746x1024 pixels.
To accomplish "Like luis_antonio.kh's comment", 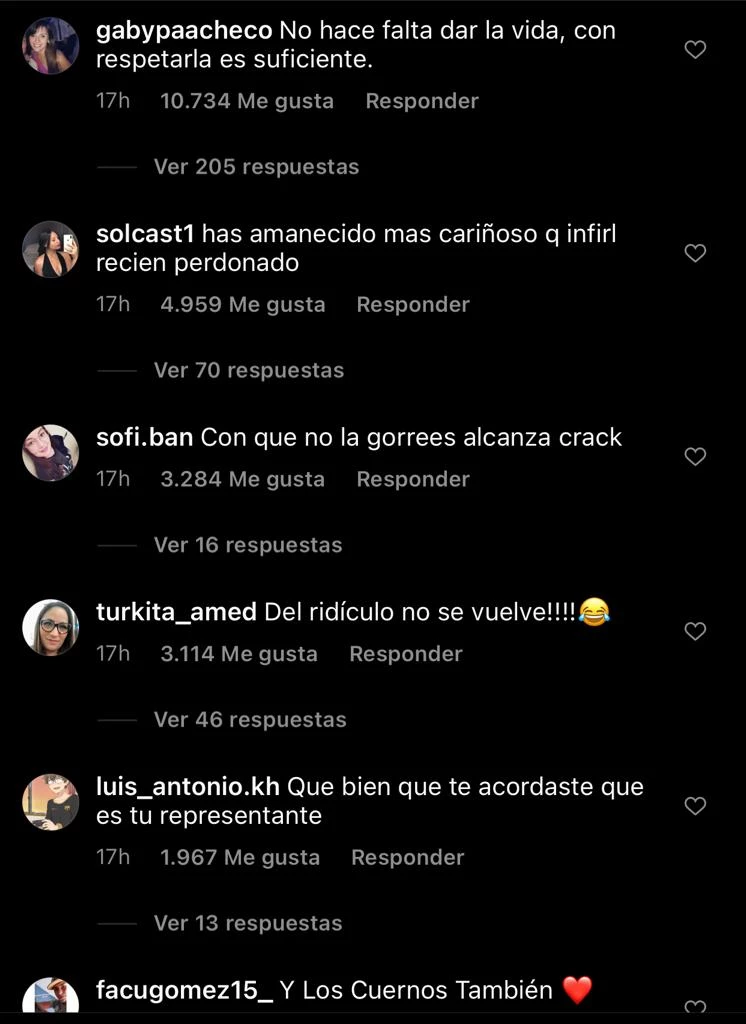I will click(x=695, y=805).
